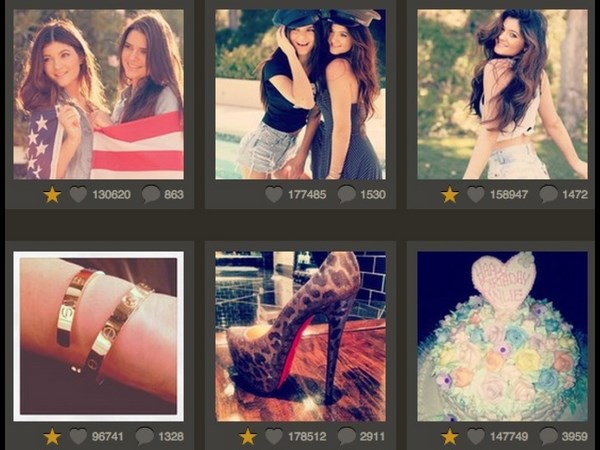Open the birthday cake photo
This screenshot has height=450, width=600.
[502, 336]
